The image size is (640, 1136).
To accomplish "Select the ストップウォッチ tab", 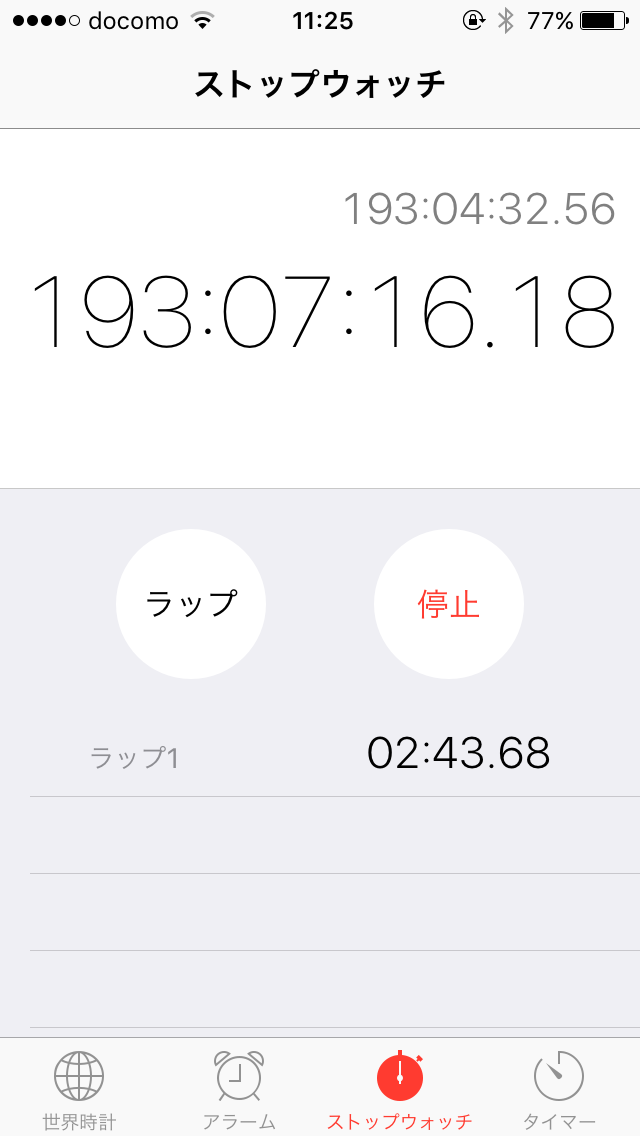I will tap(400, 1088).
